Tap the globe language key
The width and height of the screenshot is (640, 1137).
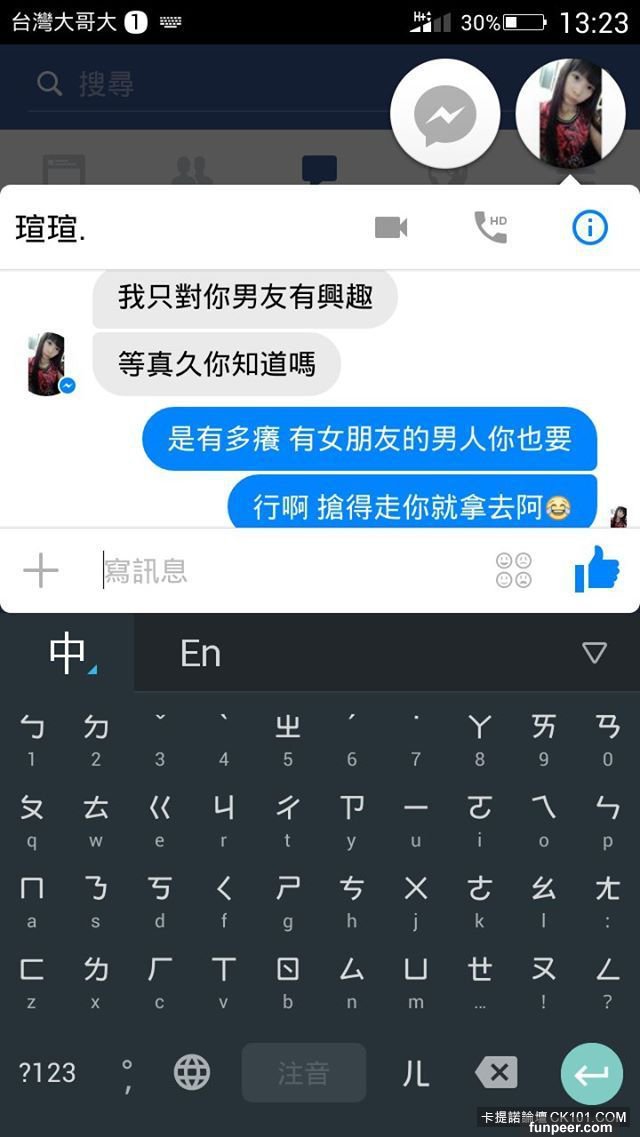[x=192, y=1073]
